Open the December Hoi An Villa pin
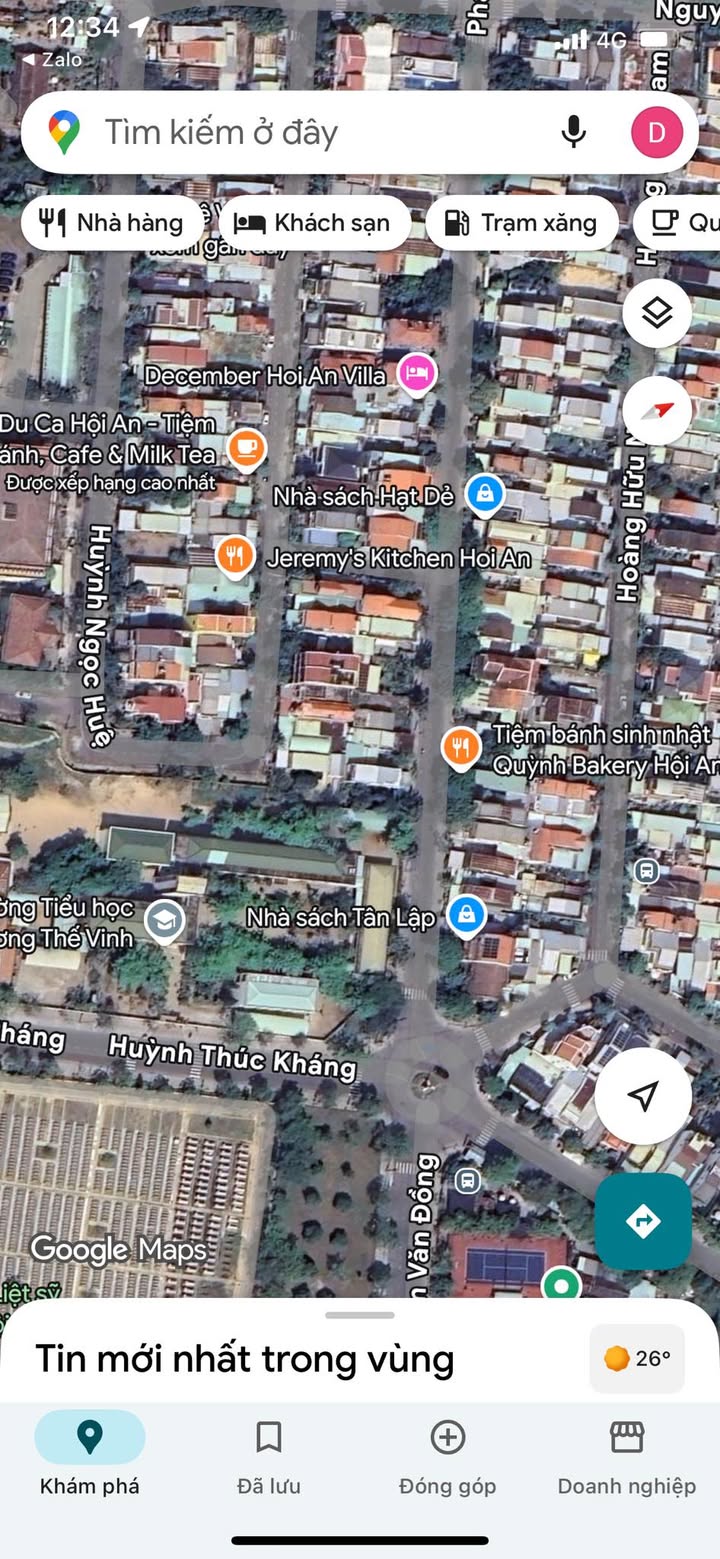Viewport: 720px width, 1559px height. [x=416, y=374]
